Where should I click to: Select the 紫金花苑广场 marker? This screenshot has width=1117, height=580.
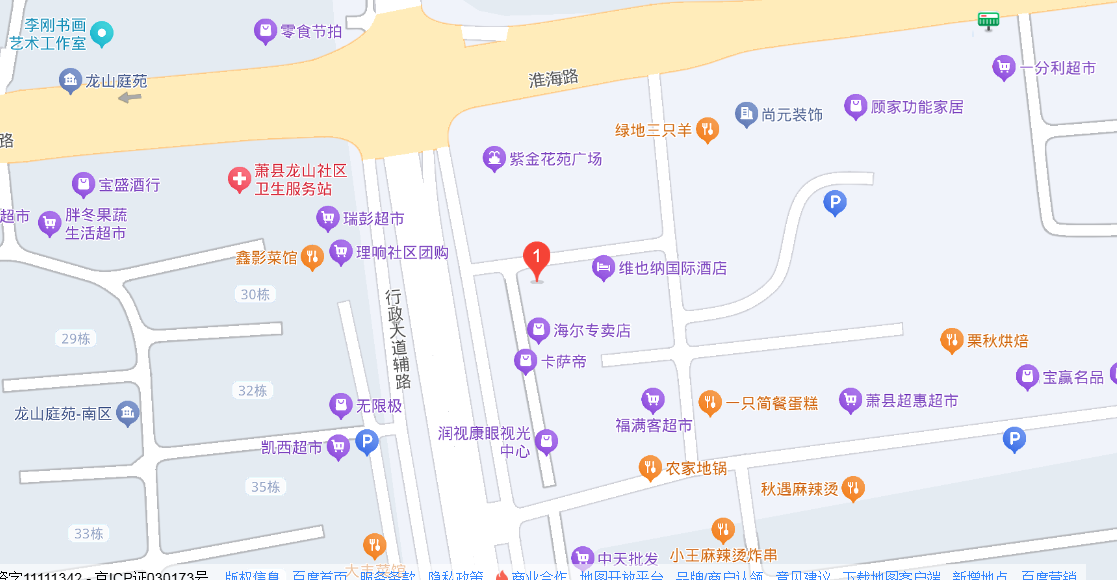494,159
